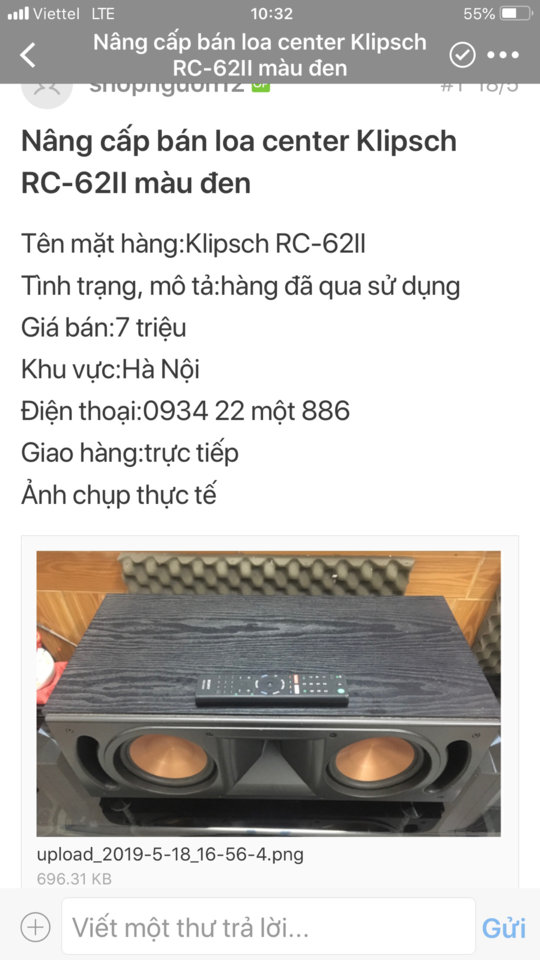540x960 pixels.
Task: Open the attached Klipsch speaker photo
Action: [x=269, y=693]
